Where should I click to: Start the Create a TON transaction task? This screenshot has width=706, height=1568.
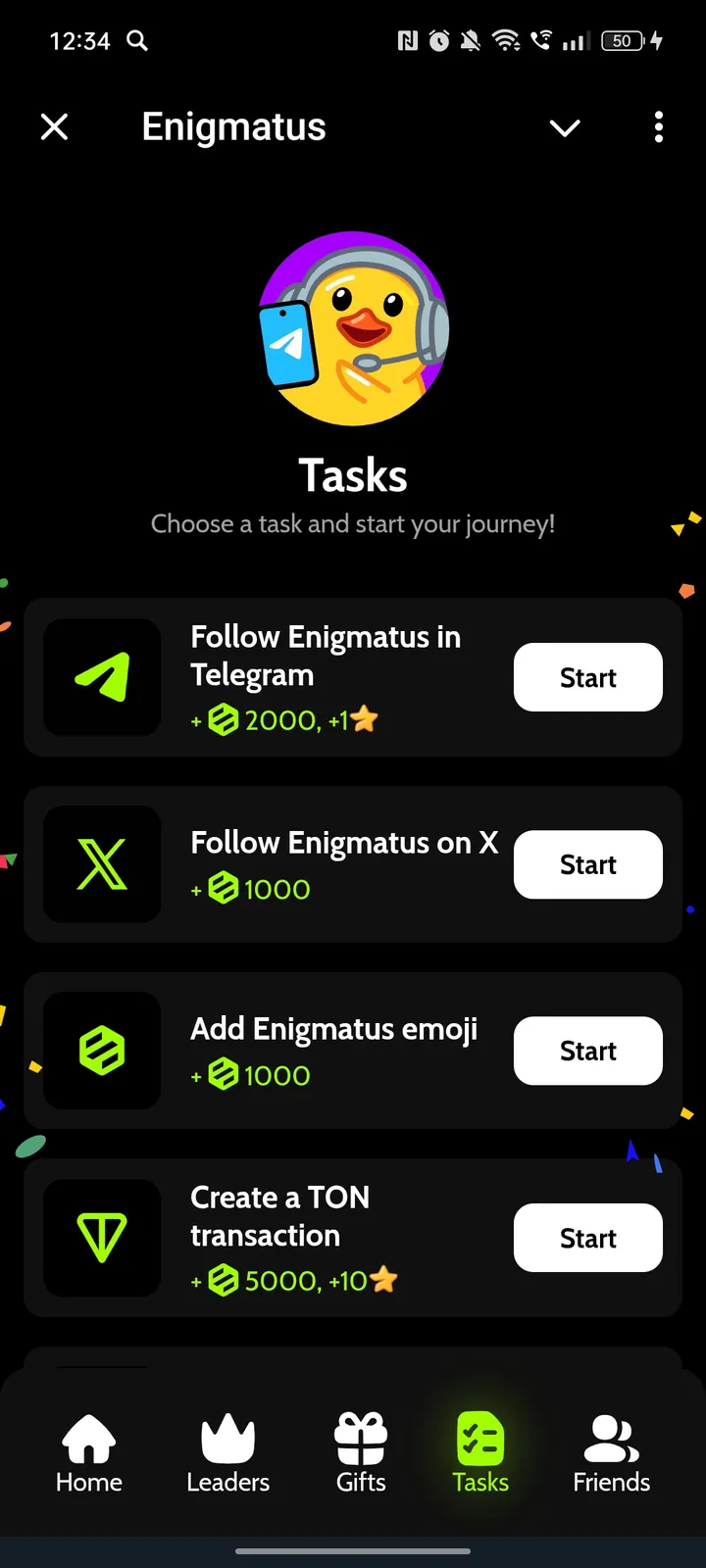click(587, 1238)
